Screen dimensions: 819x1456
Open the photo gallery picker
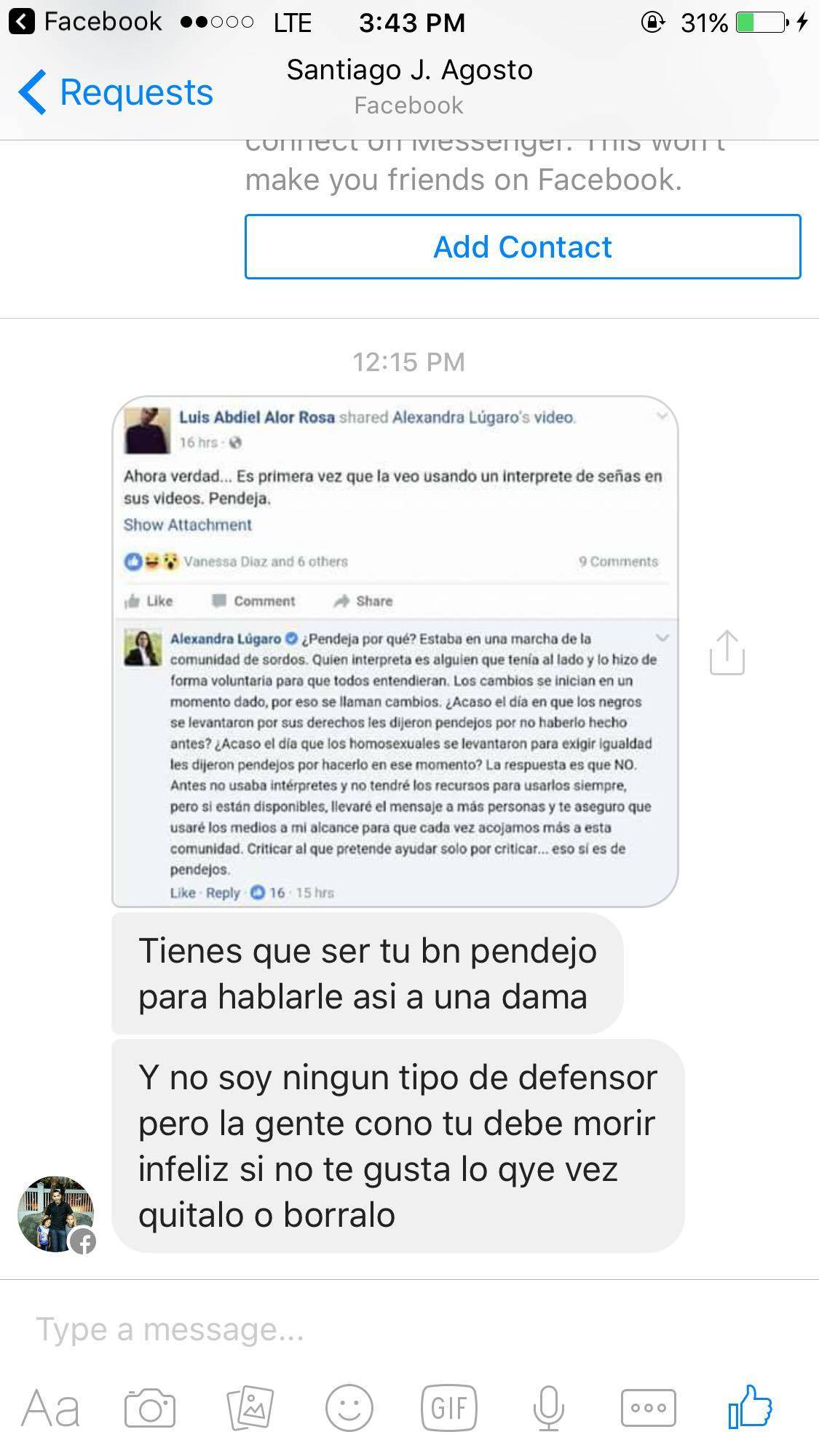coord(250,1409)
